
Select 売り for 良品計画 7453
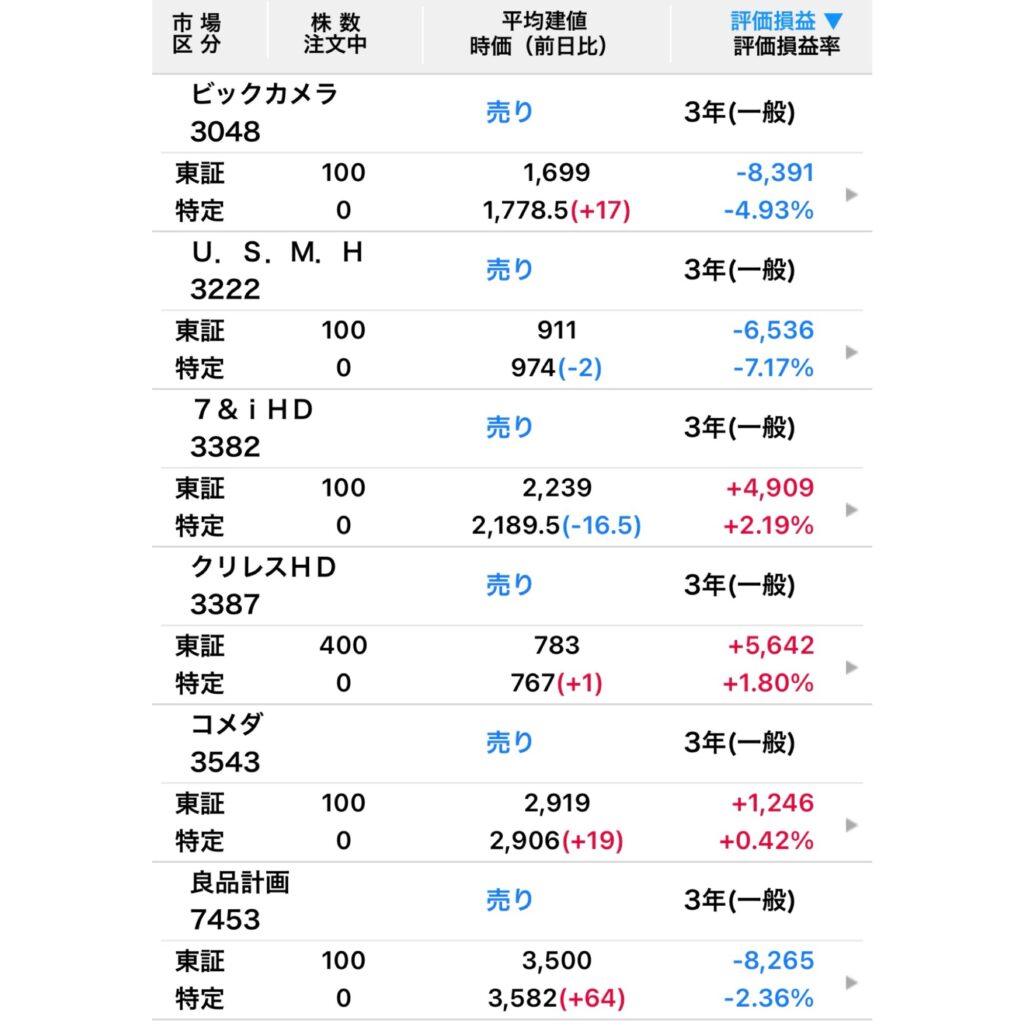[510, 900]
